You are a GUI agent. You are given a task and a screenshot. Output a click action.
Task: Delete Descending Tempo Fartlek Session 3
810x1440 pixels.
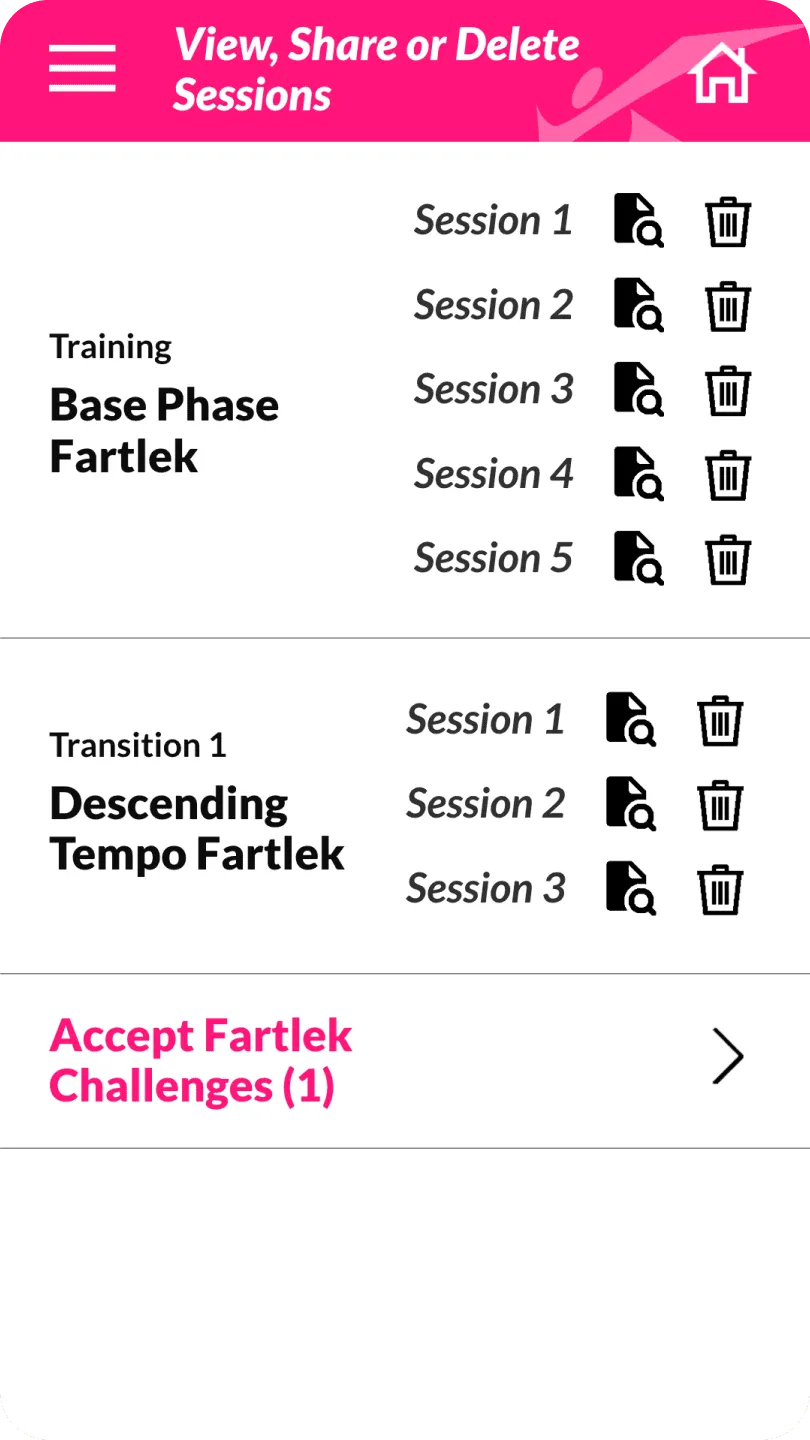click(720, 890)
